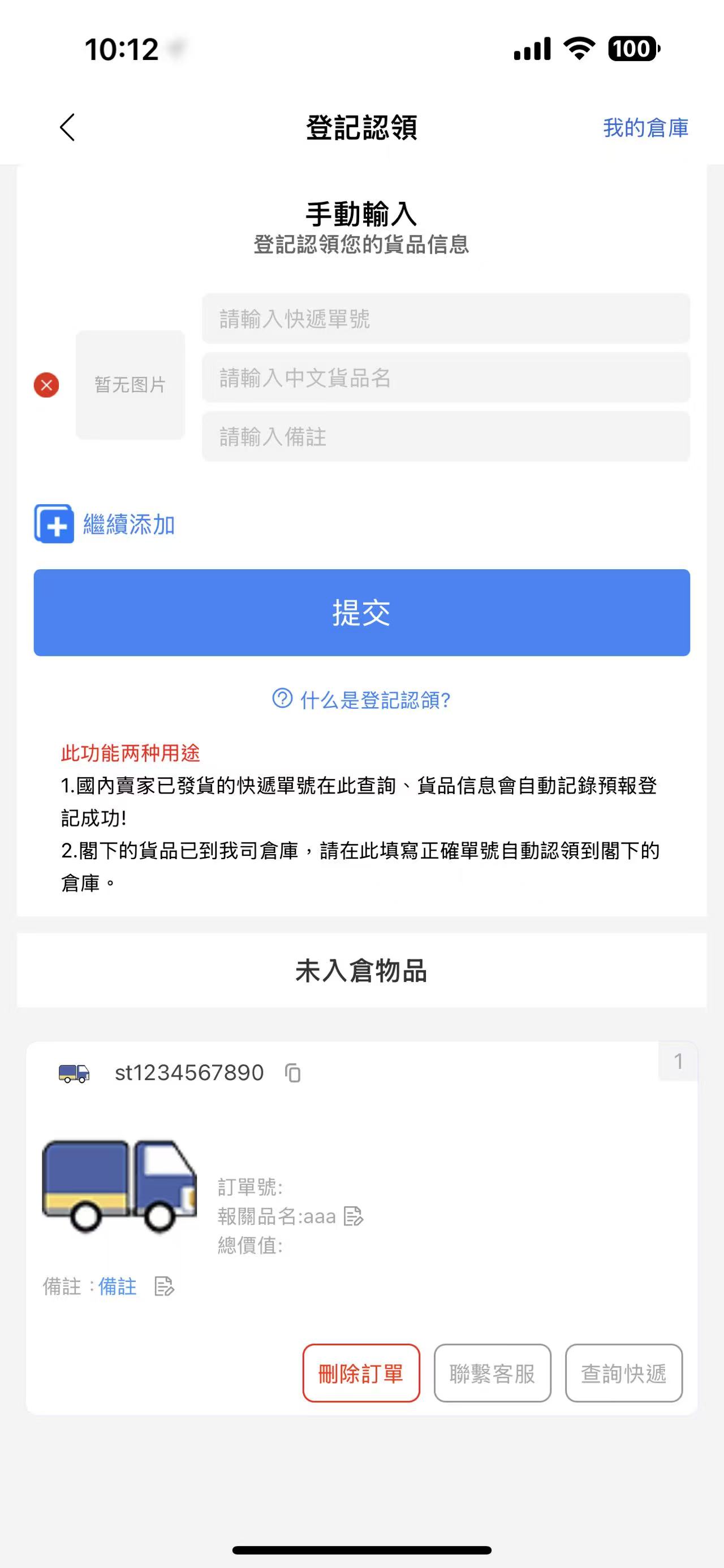Focus the 請輸入備註 field
This screenshot has height=1568, width=724.
pyautogui.click(x=446, y=436)
